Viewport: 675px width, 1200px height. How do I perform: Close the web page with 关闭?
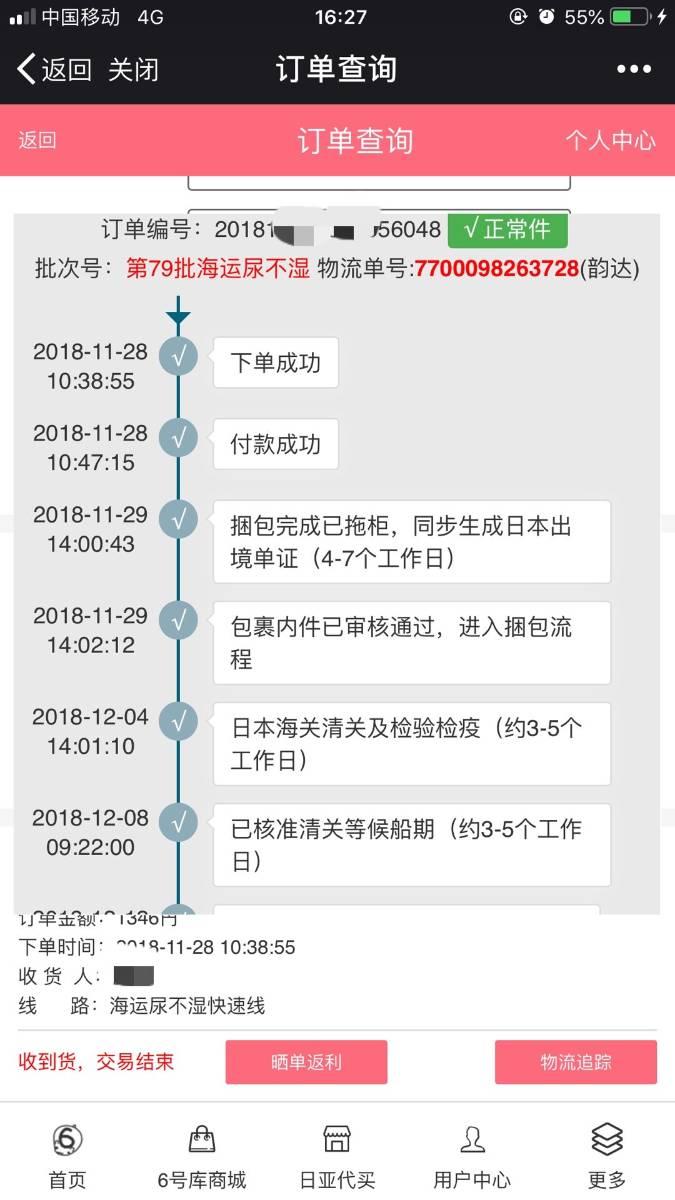(x=133, y=70)
